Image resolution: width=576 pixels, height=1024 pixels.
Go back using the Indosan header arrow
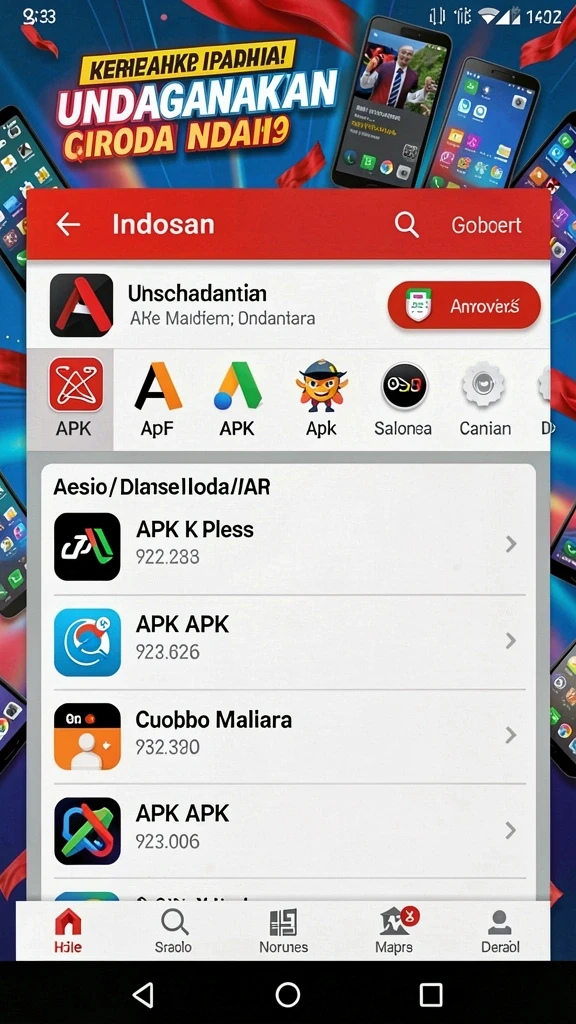click(68, 225)
